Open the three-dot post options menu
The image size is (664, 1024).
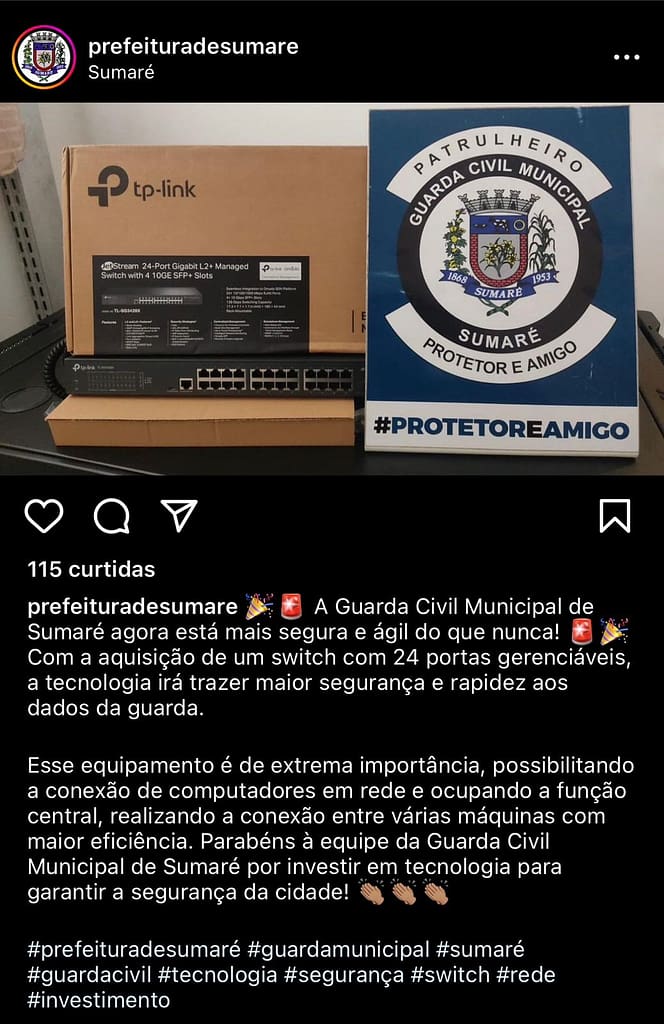[x=626, y=57]
